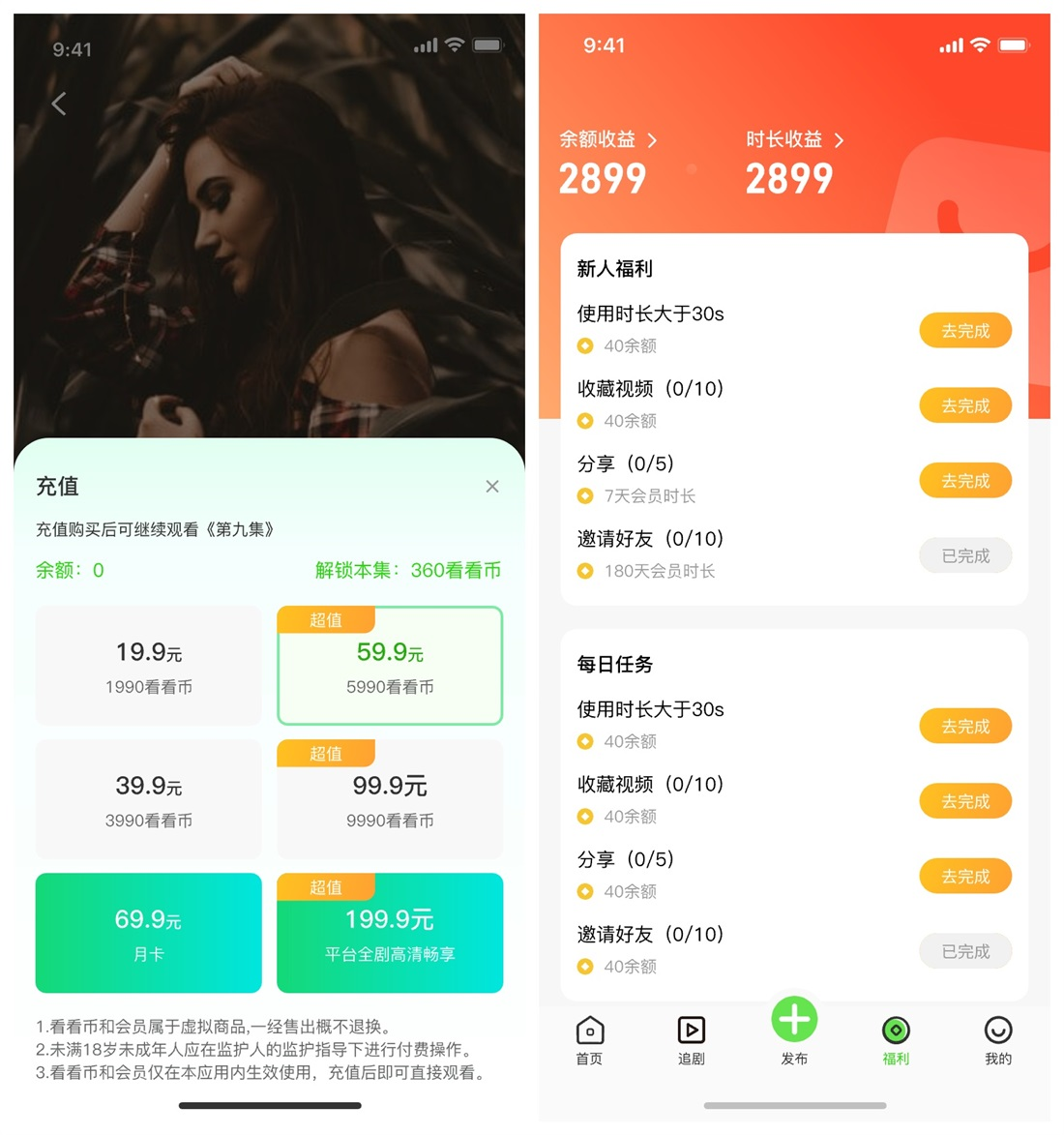Screen dimensions: 1064x1135
Task: Choose the 199.9元 平台全剧高清畅享 plan
Action: point(390,933)
